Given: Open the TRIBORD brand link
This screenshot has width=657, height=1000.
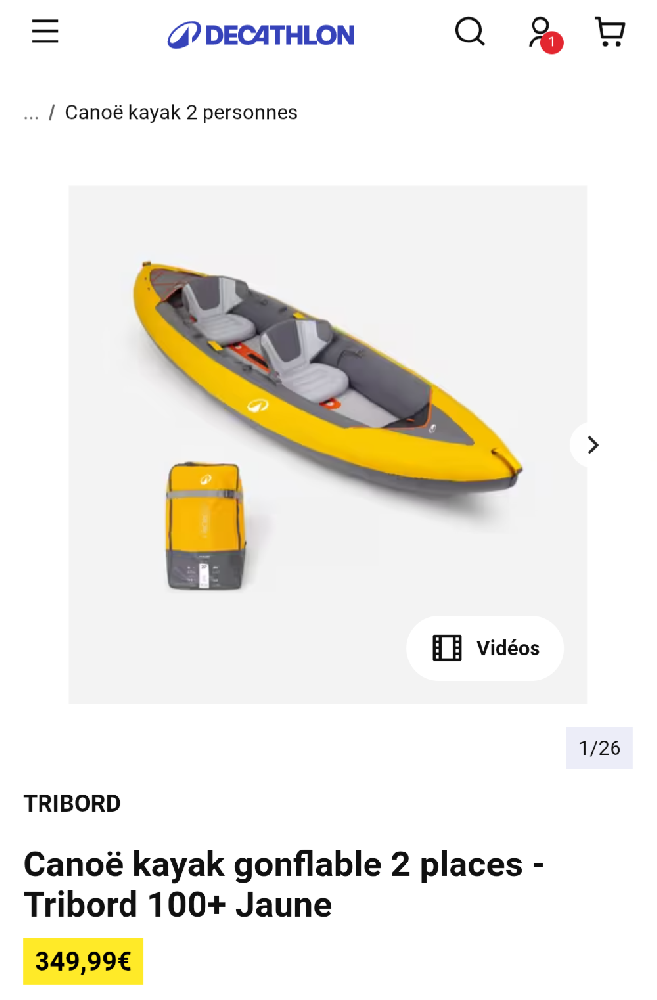Looking at the screenshot, I should (72, 804).
